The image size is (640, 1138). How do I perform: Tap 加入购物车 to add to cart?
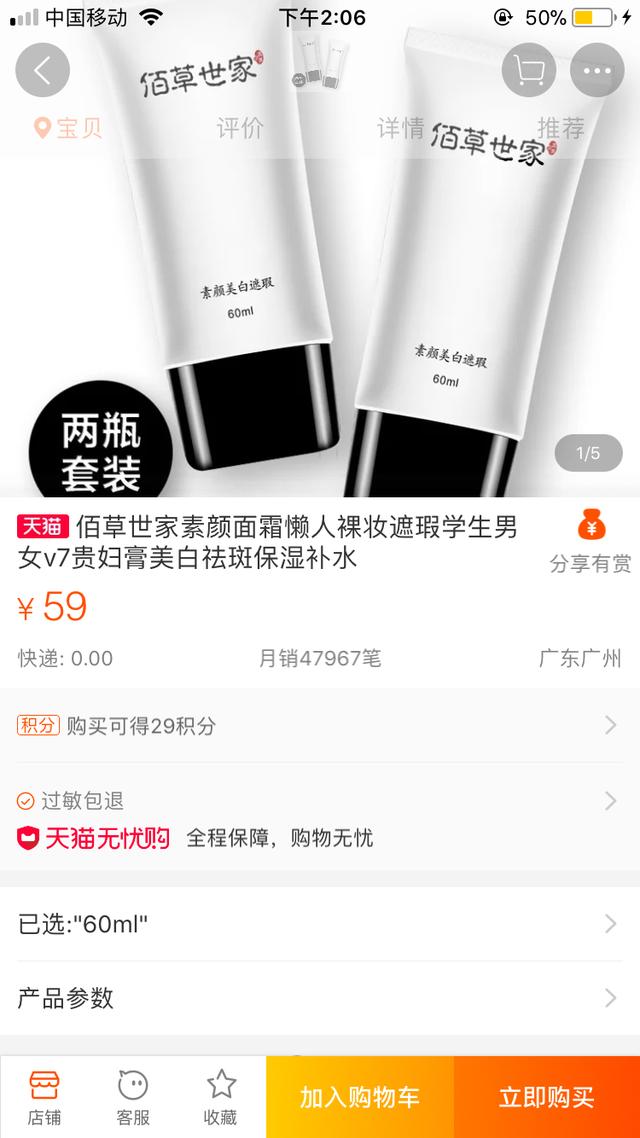click(360, 1097)
